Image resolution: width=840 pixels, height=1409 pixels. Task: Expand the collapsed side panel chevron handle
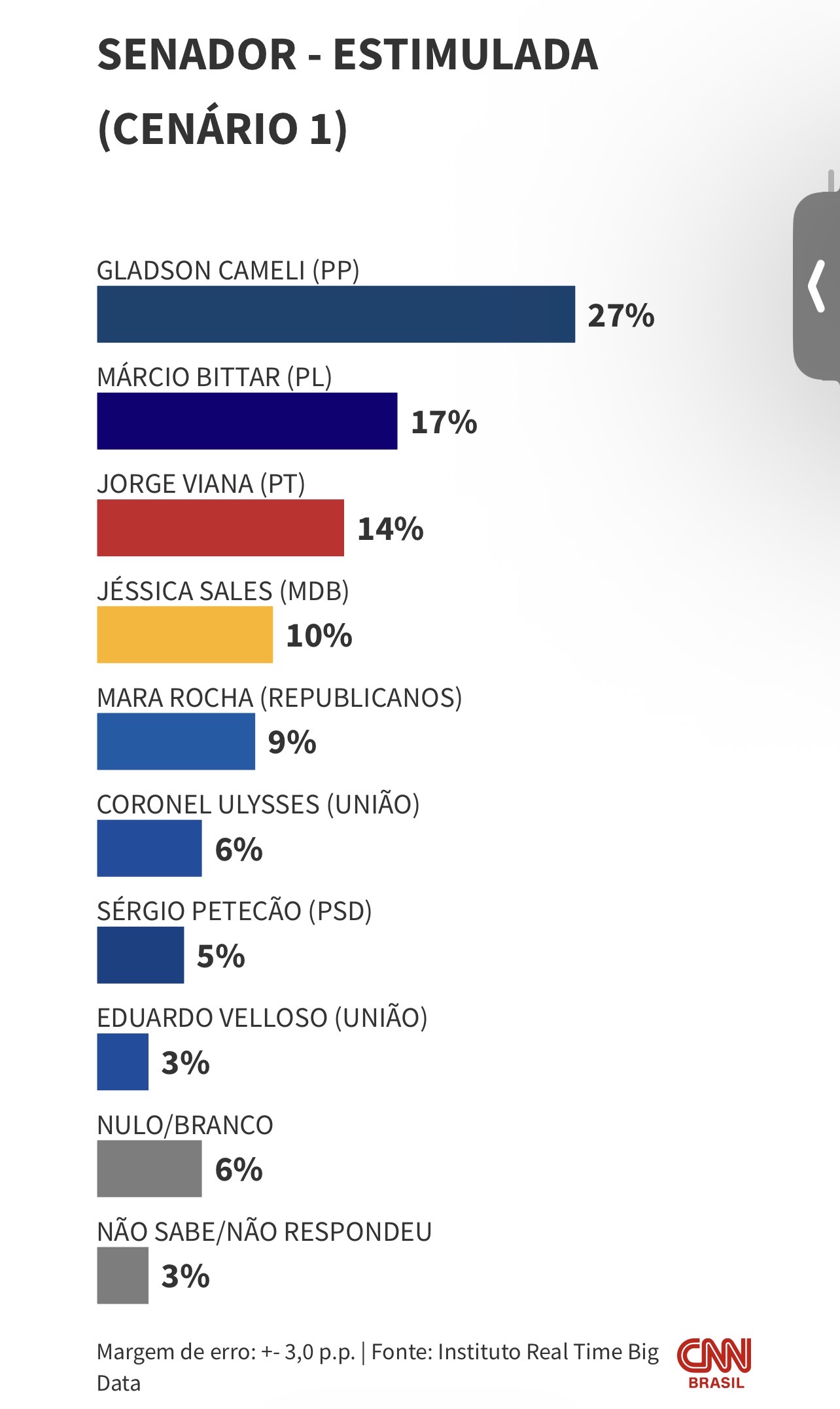[817, 286]
